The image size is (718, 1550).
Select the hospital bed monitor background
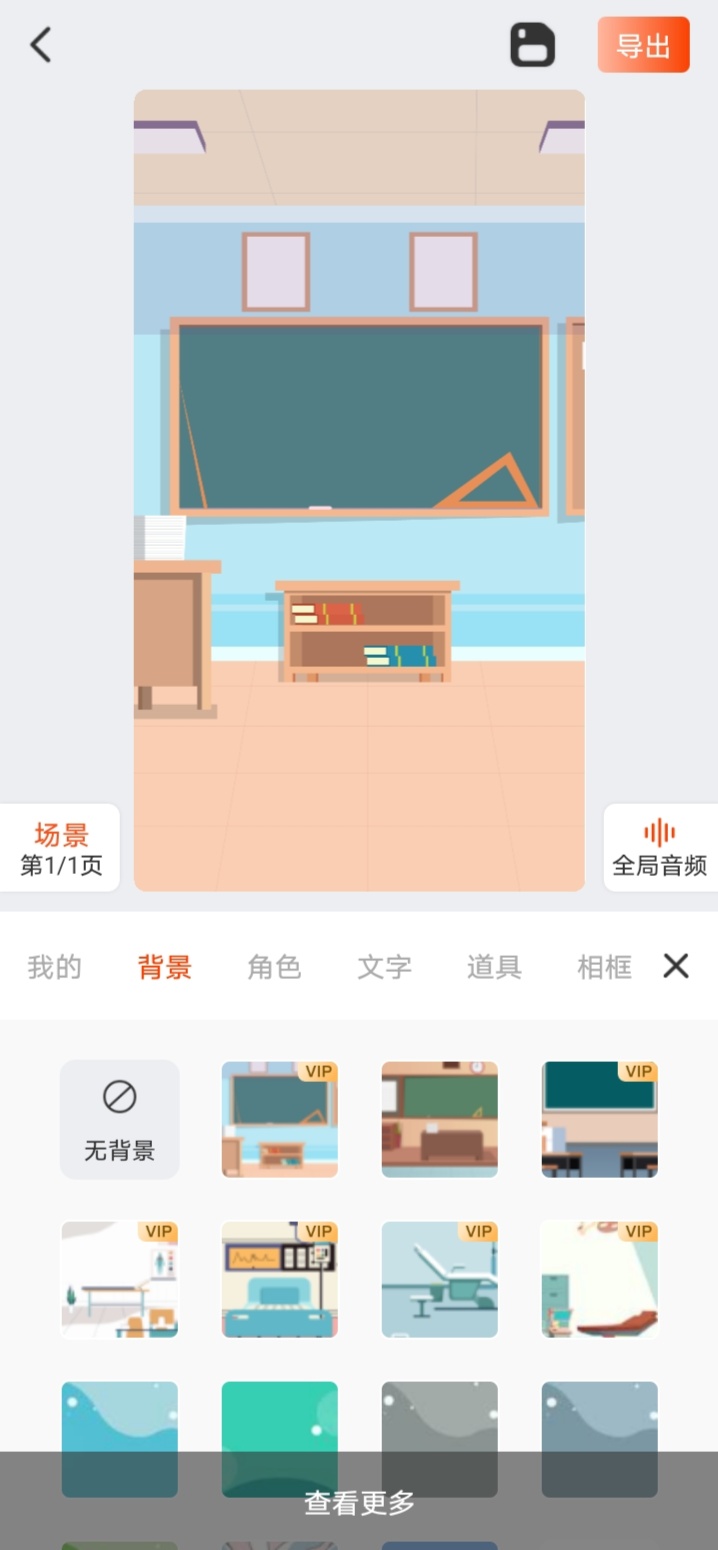[x=280, y=1279]
